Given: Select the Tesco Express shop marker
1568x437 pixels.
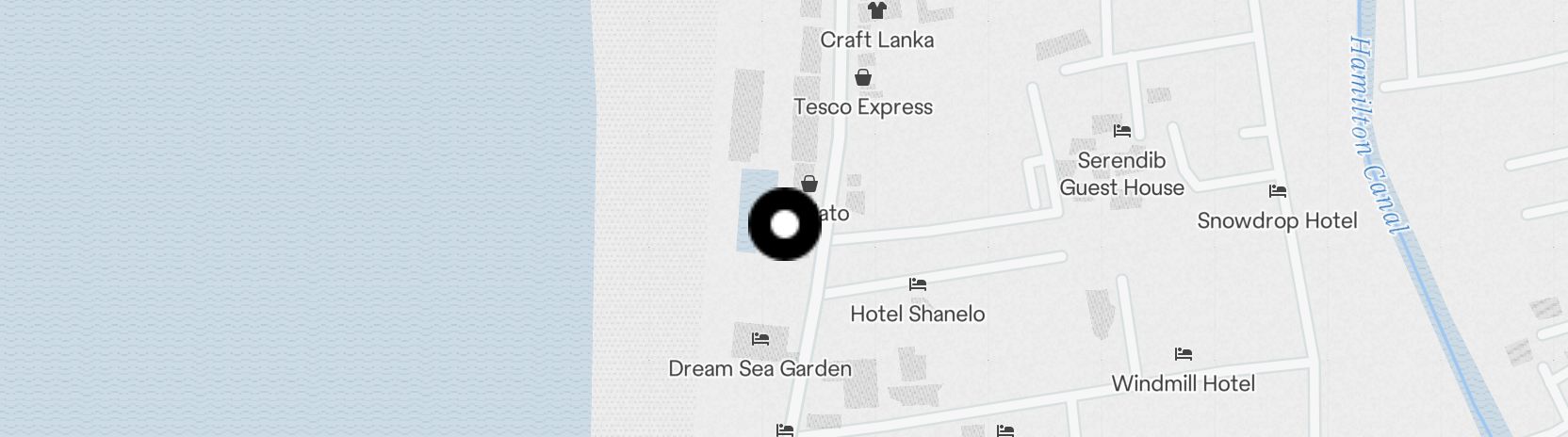Looking at the screenshot, I should point(862,77).
